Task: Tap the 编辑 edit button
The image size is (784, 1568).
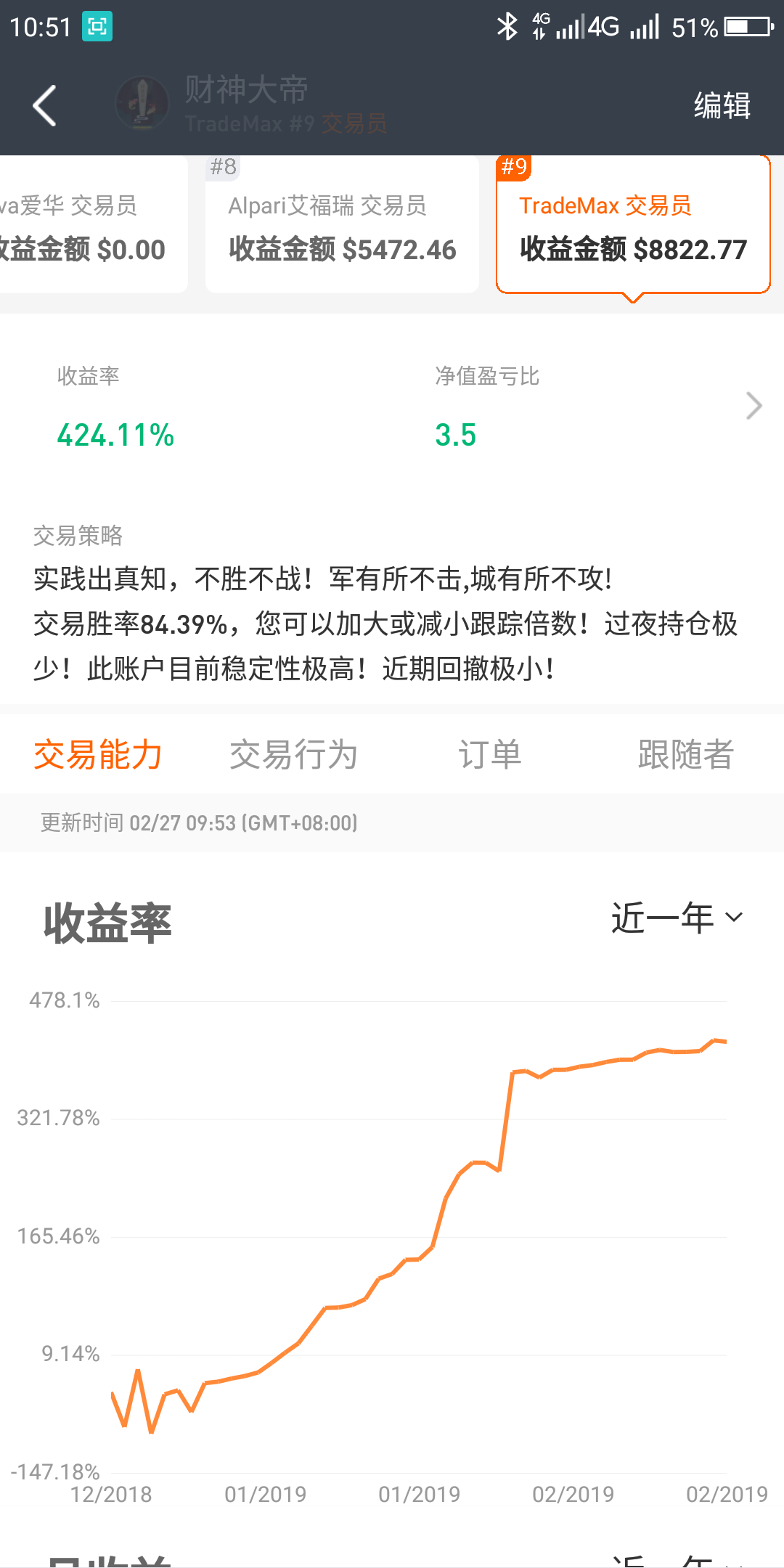Action: [722, 106]
